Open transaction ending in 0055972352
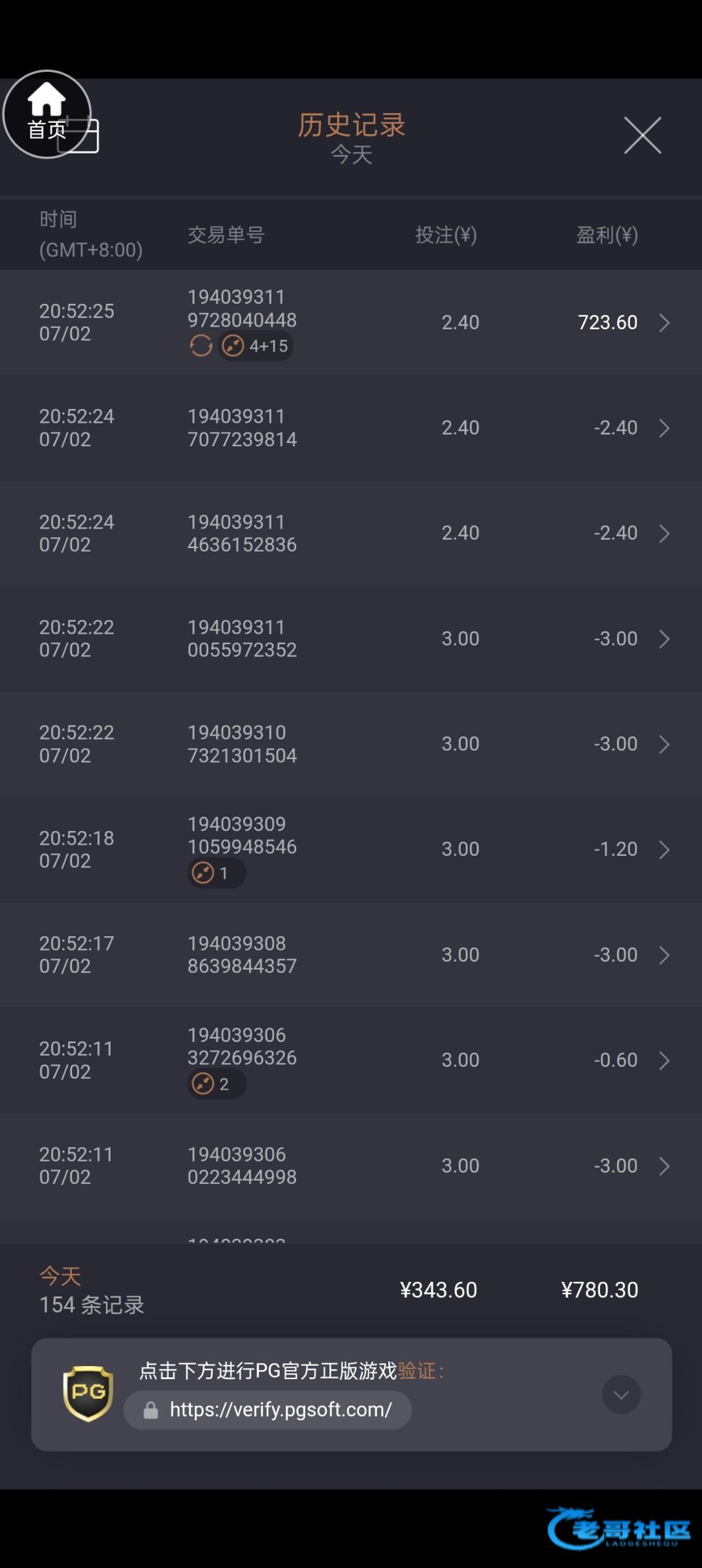702x1568 pixels. [664, 639]
